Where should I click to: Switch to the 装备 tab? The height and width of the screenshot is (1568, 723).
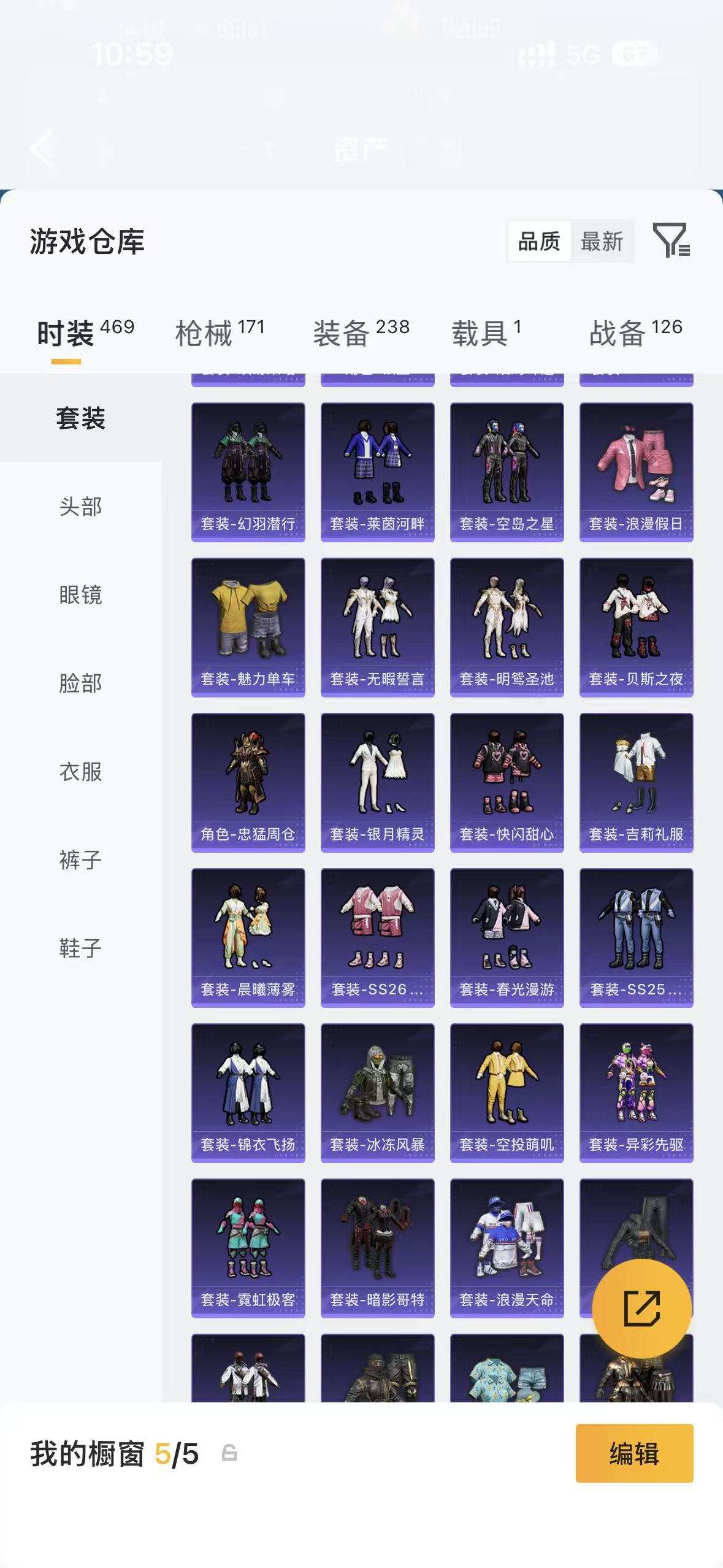point(361,333)
